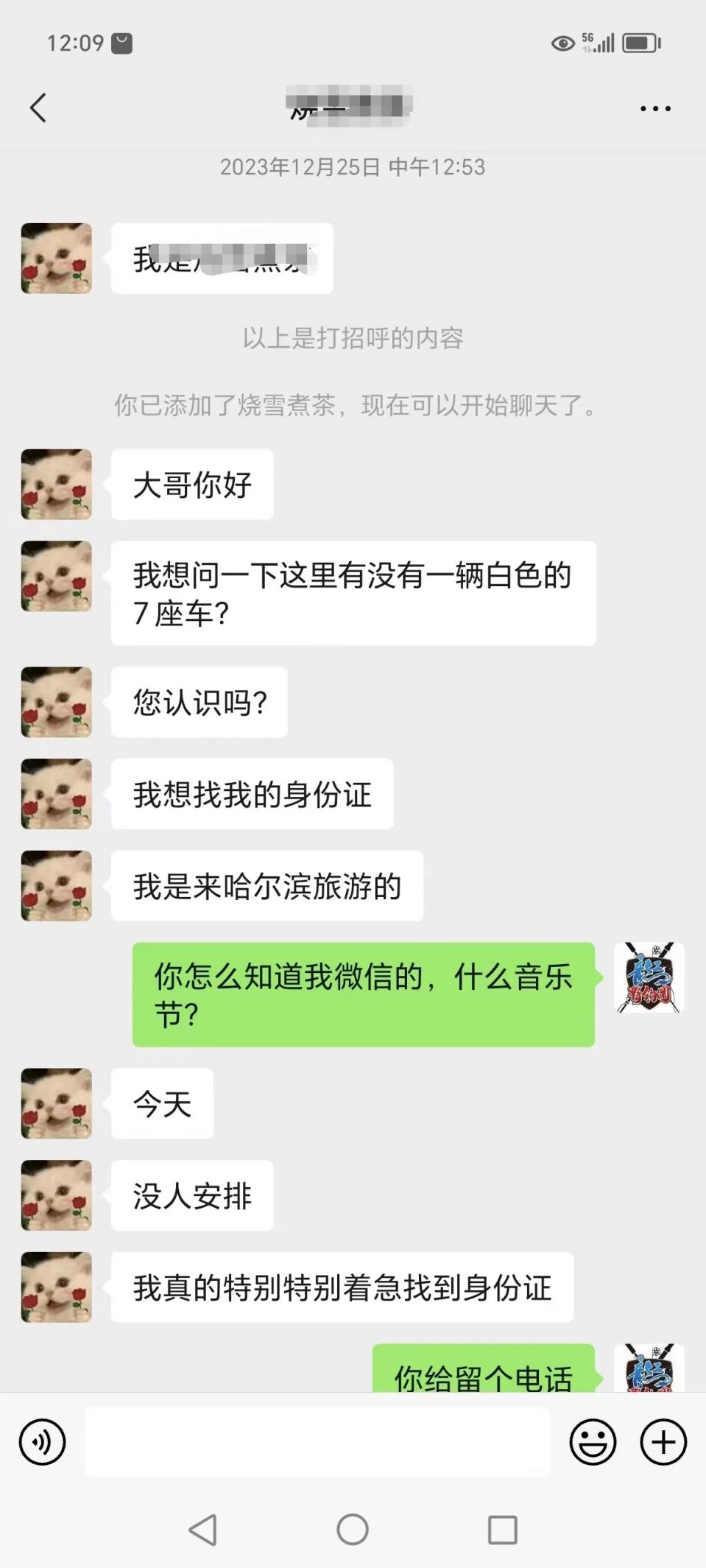Tap the message text field

pos(317,1441)
